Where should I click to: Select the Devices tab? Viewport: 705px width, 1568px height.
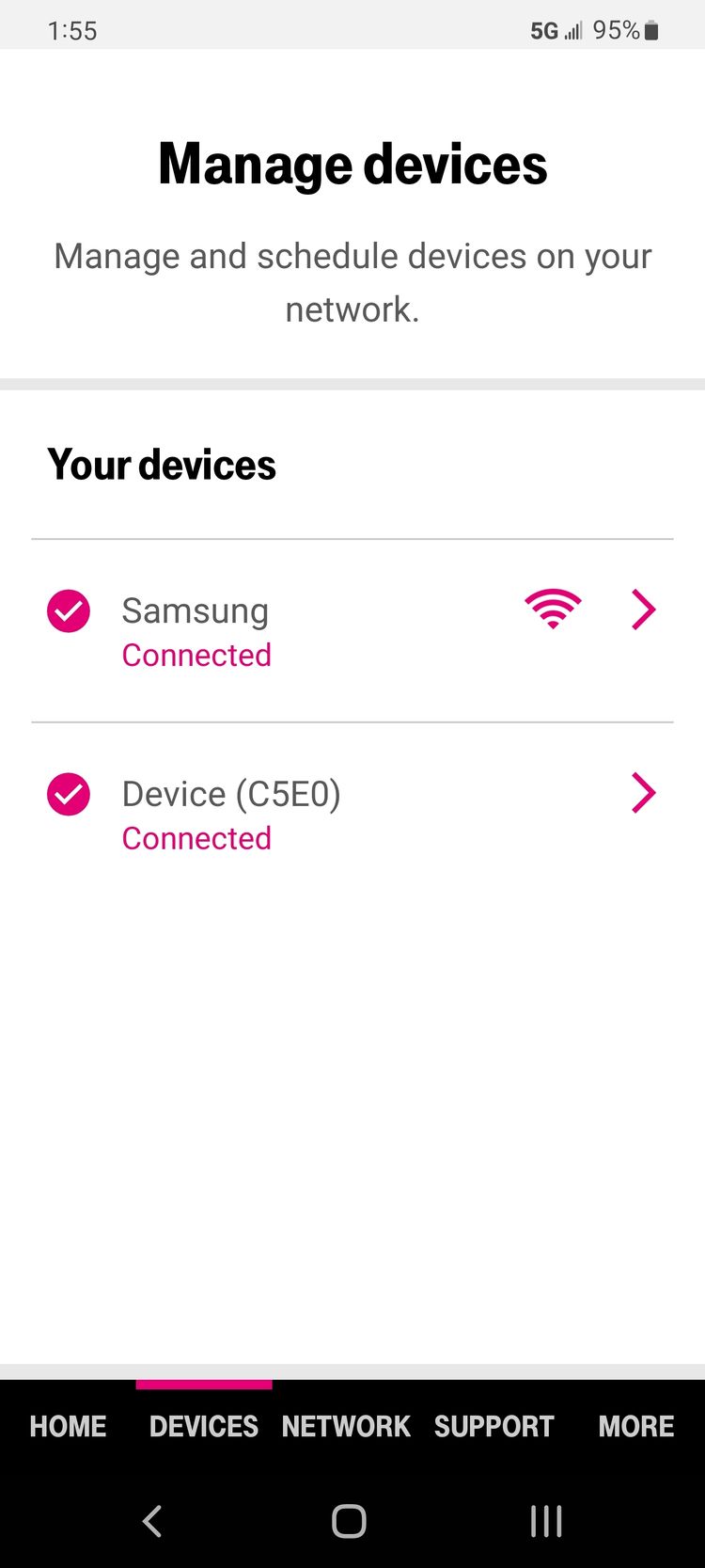(x=204, y=1426)
